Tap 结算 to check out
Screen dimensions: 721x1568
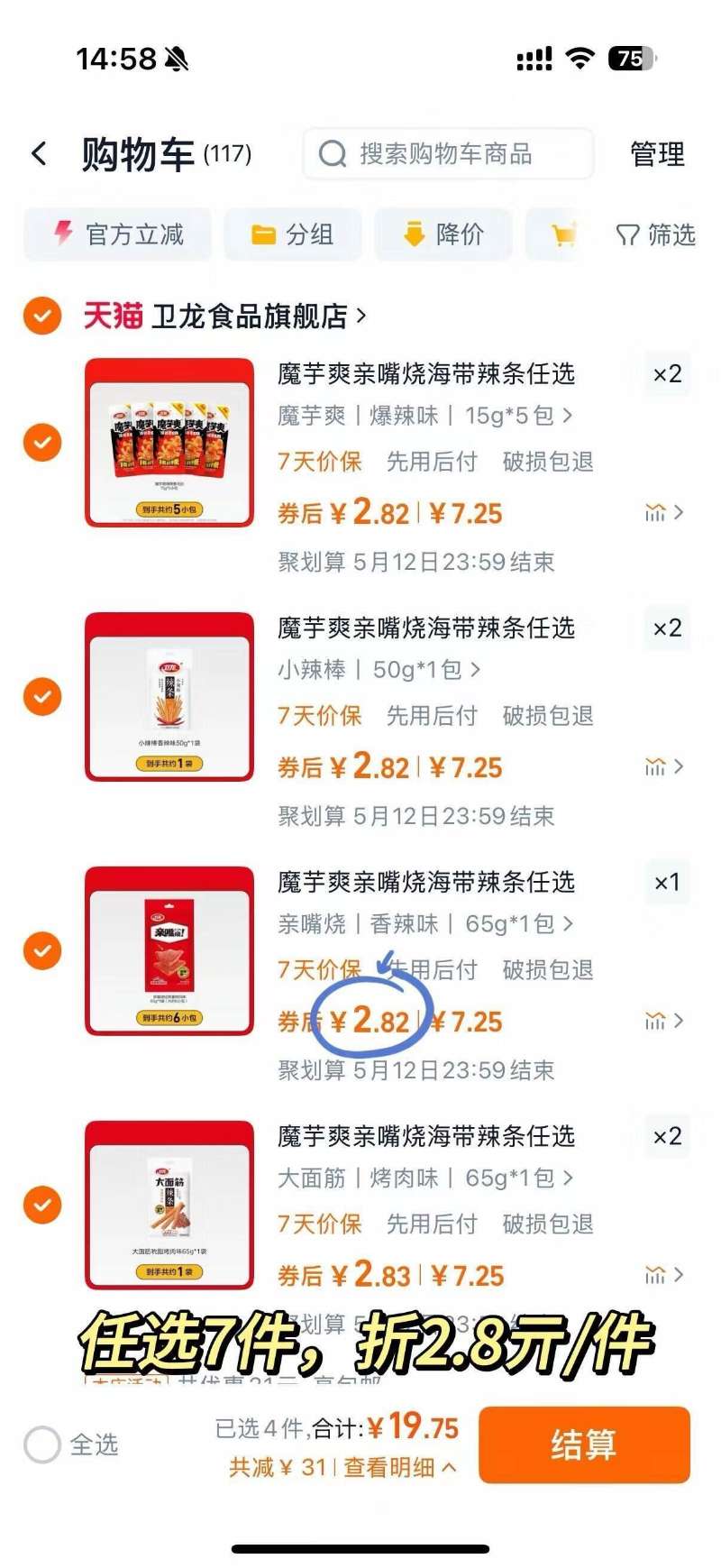[x=584, y=1444]
